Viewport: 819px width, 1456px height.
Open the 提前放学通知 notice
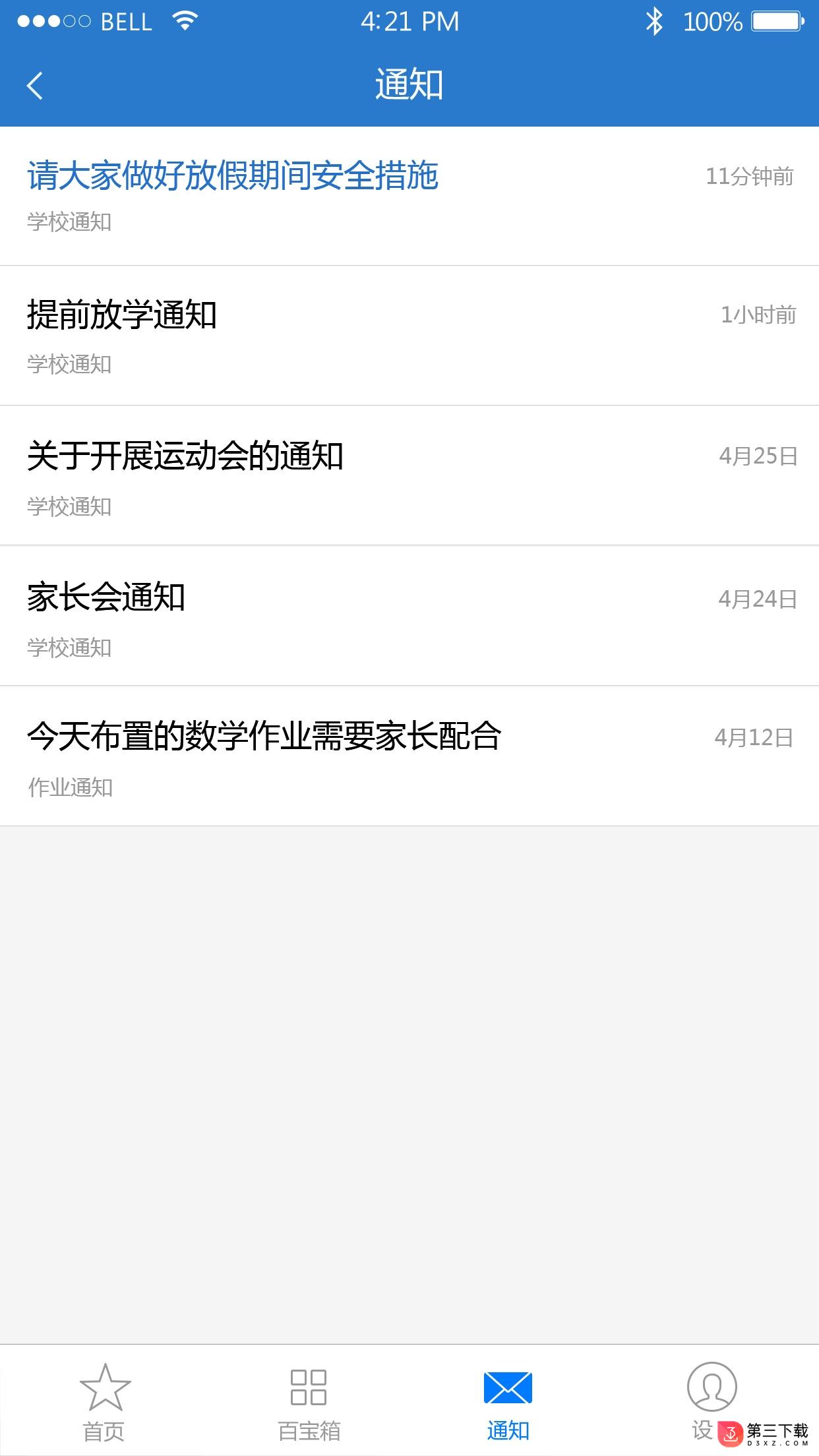tap(409, 336)
